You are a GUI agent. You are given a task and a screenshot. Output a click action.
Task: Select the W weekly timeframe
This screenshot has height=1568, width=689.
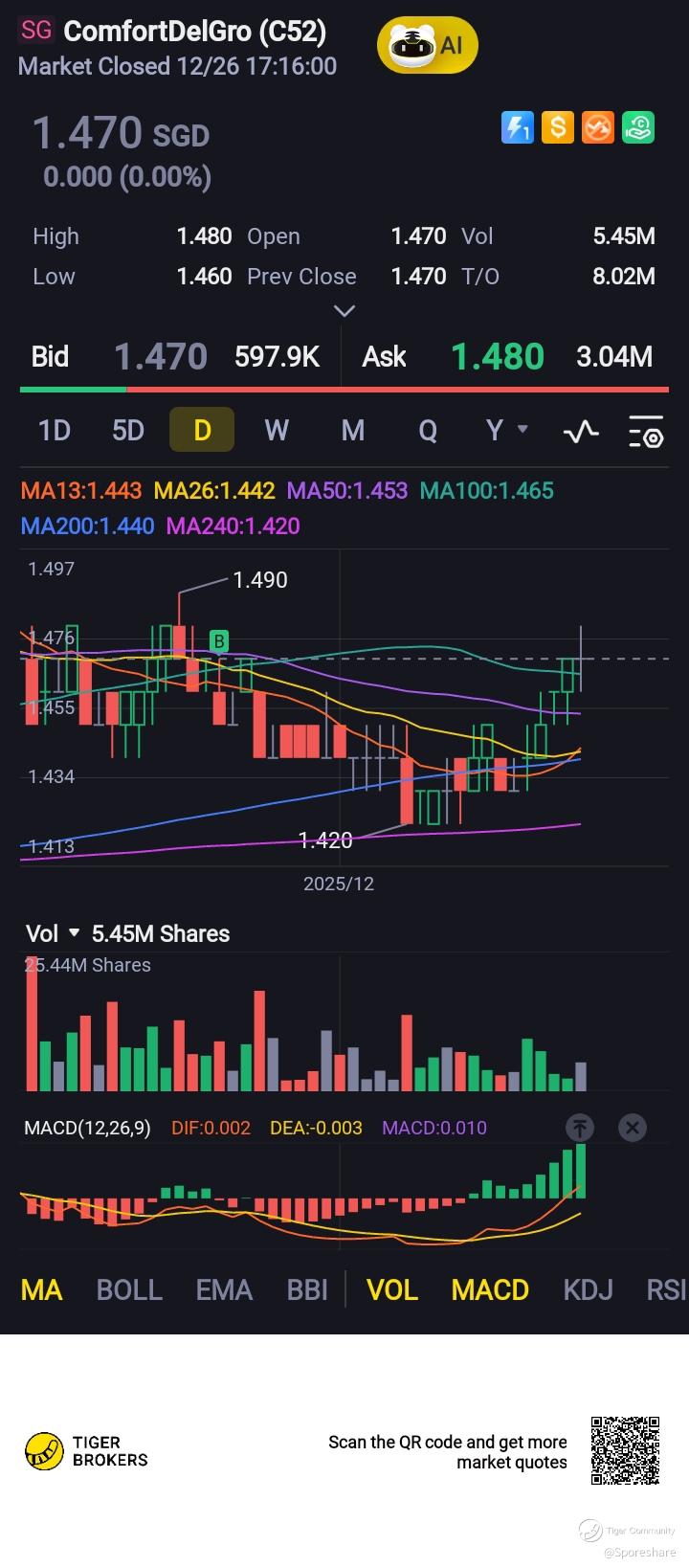[x=277, y=430]
